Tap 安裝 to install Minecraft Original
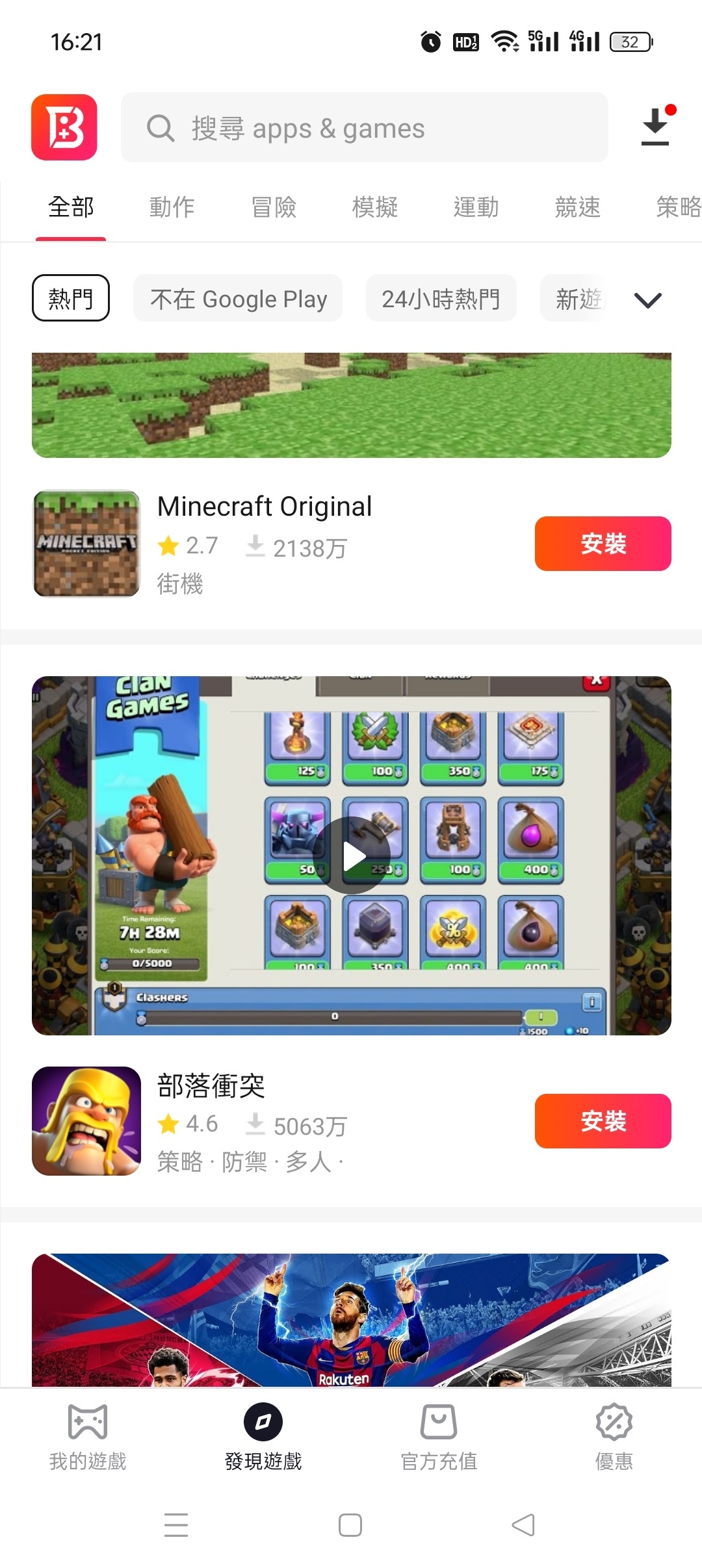 click(602, 544)
